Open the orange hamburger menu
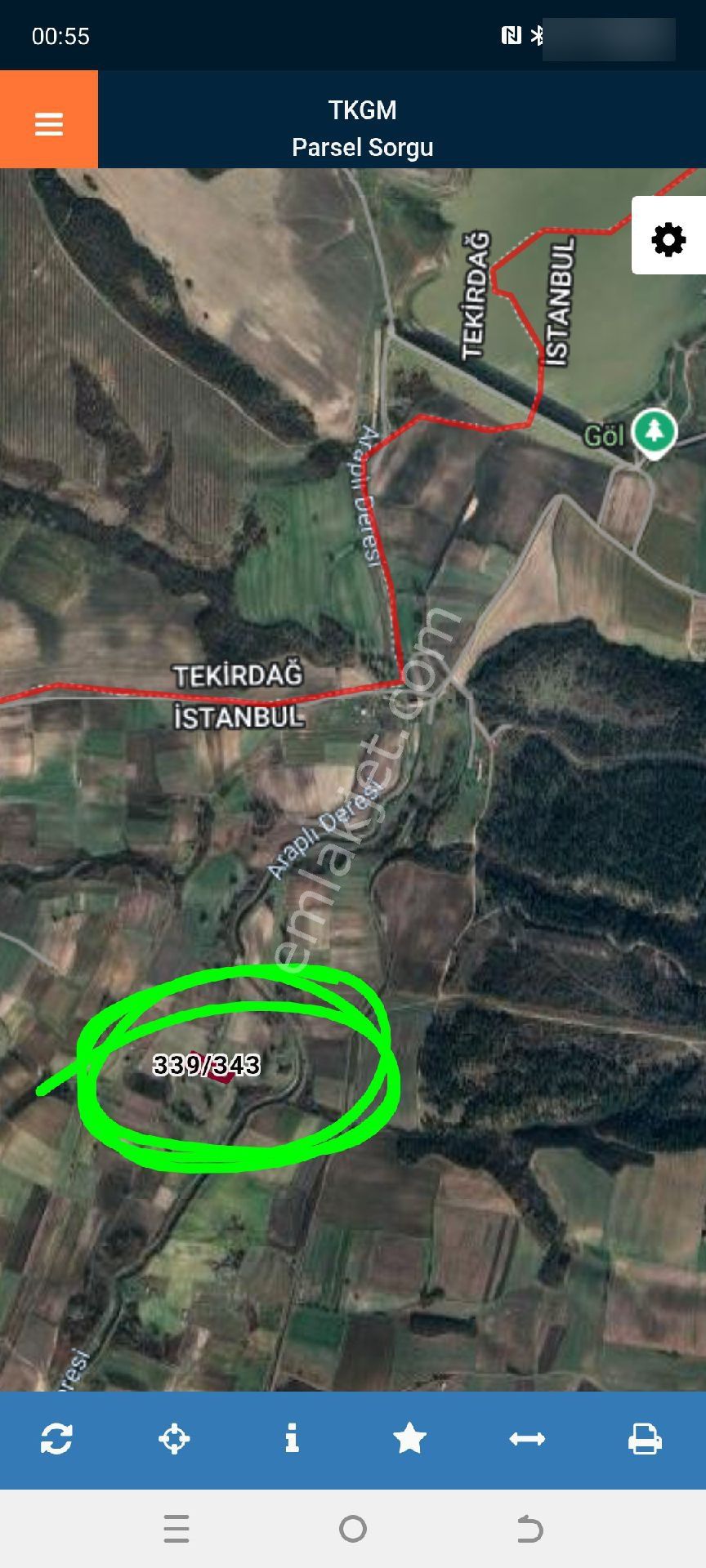The width and height of the screenshot is (706, 1568). point(49,121)
